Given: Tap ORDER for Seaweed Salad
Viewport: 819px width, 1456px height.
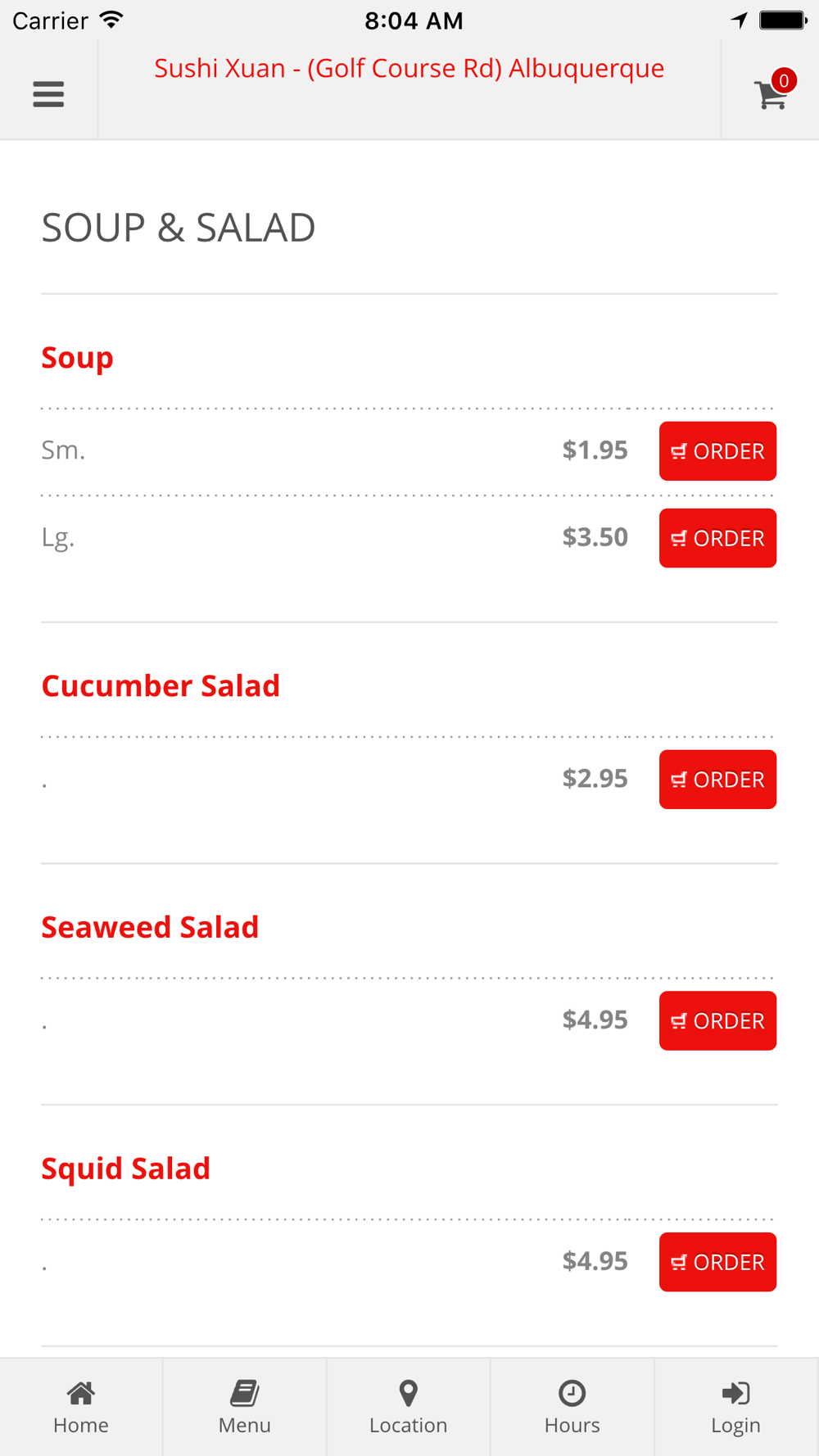Looking at the screenshot, I should coord(717,1021).
